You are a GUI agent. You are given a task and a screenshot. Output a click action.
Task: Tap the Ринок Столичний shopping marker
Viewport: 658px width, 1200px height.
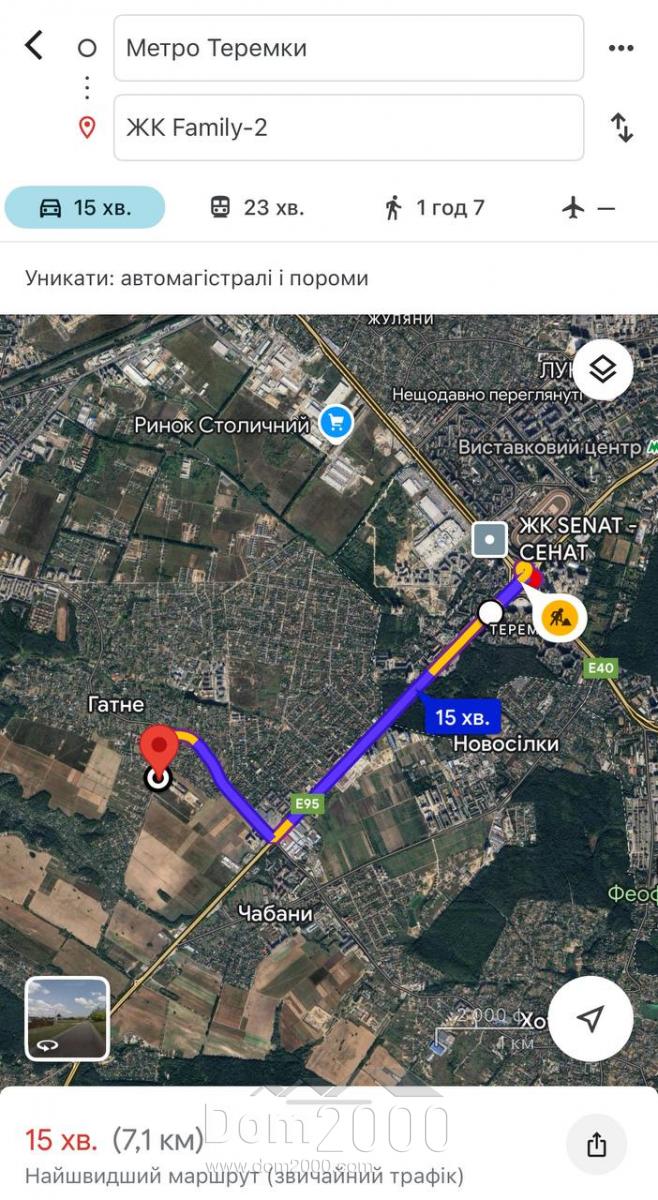pyautogui.click(x=336, y=423)
